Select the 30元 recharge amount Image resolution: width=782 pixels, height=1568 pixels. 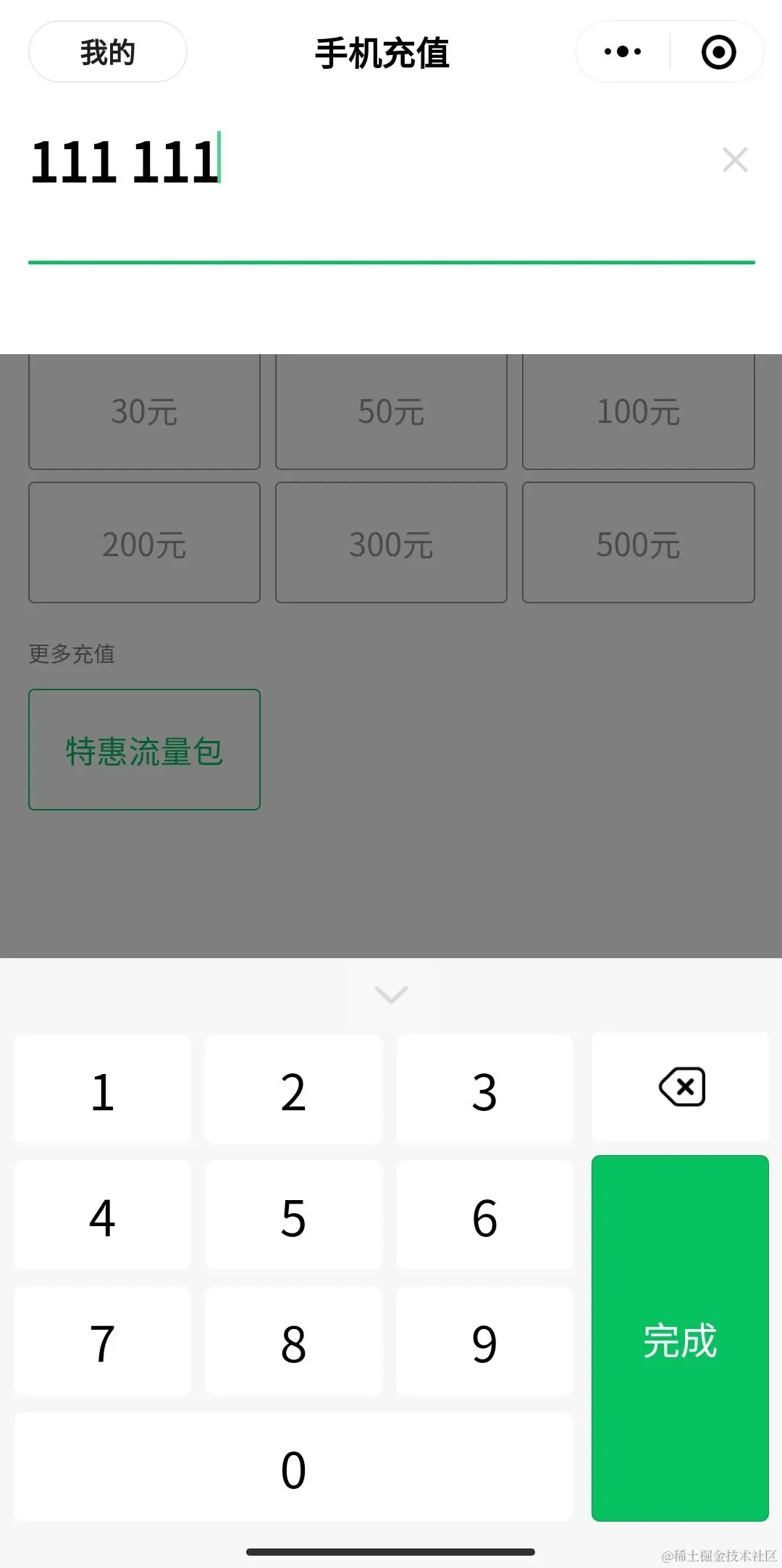click(x=144, y=411)
